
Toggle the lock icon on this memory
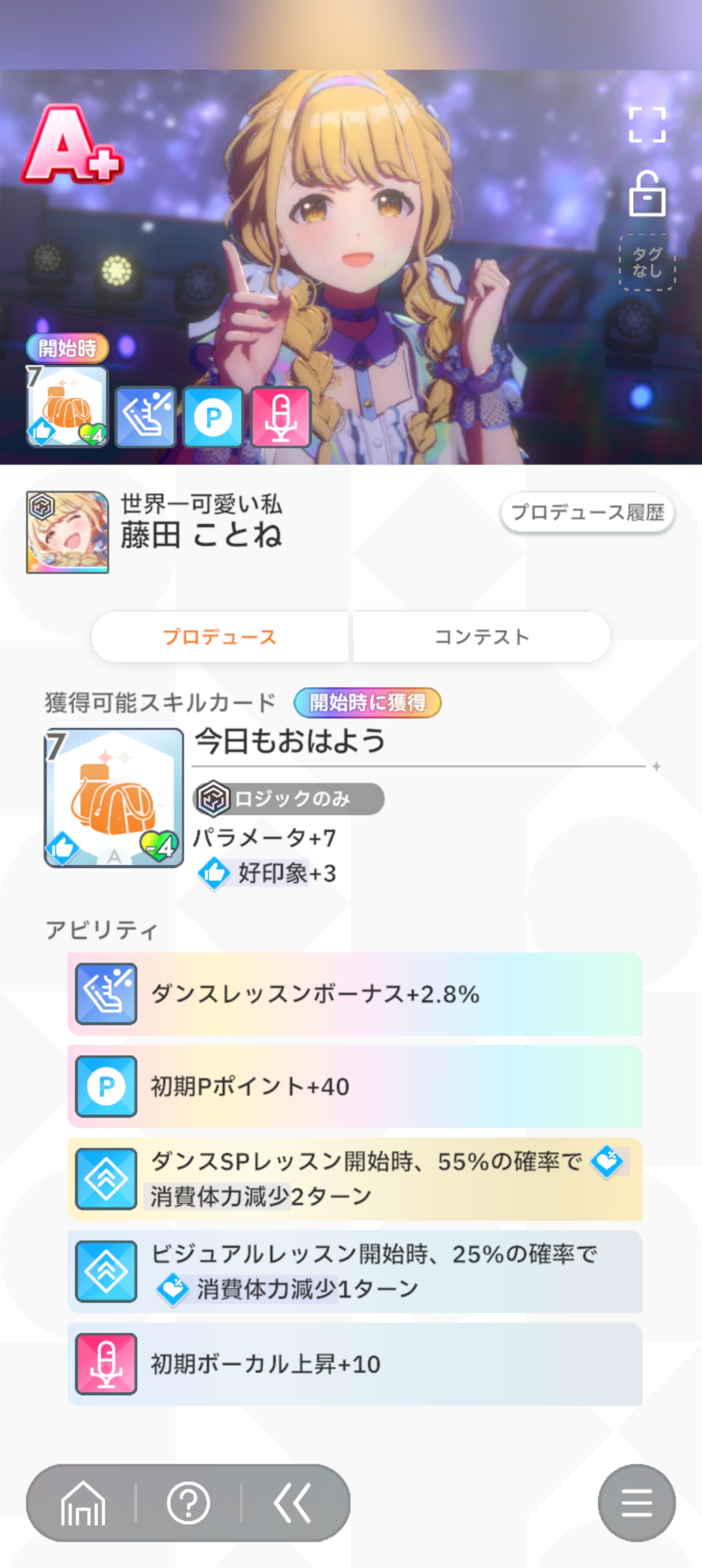click(x=647, y=194)
